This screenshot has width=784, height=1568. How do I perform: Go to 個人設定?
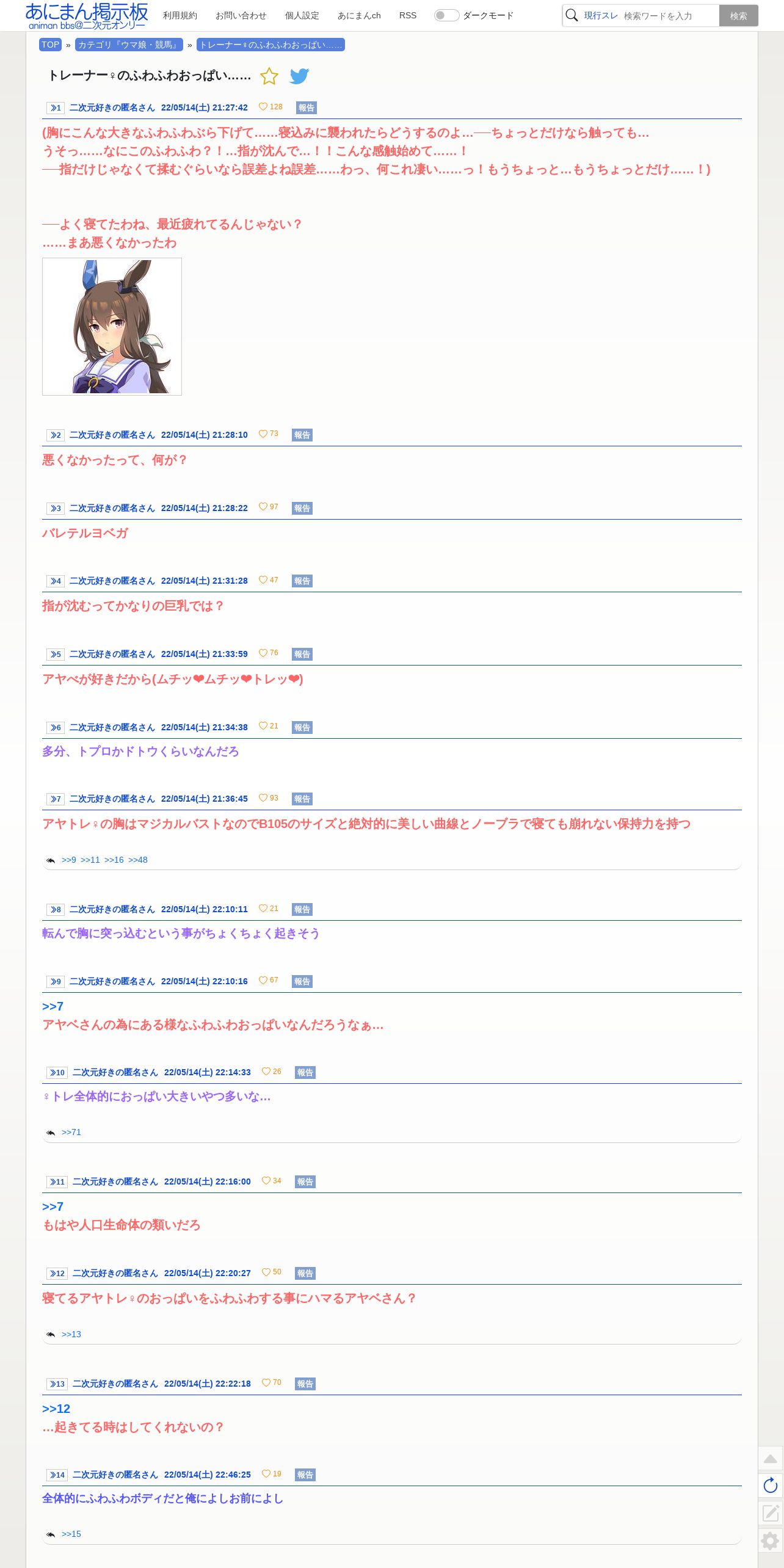(302, 15)
